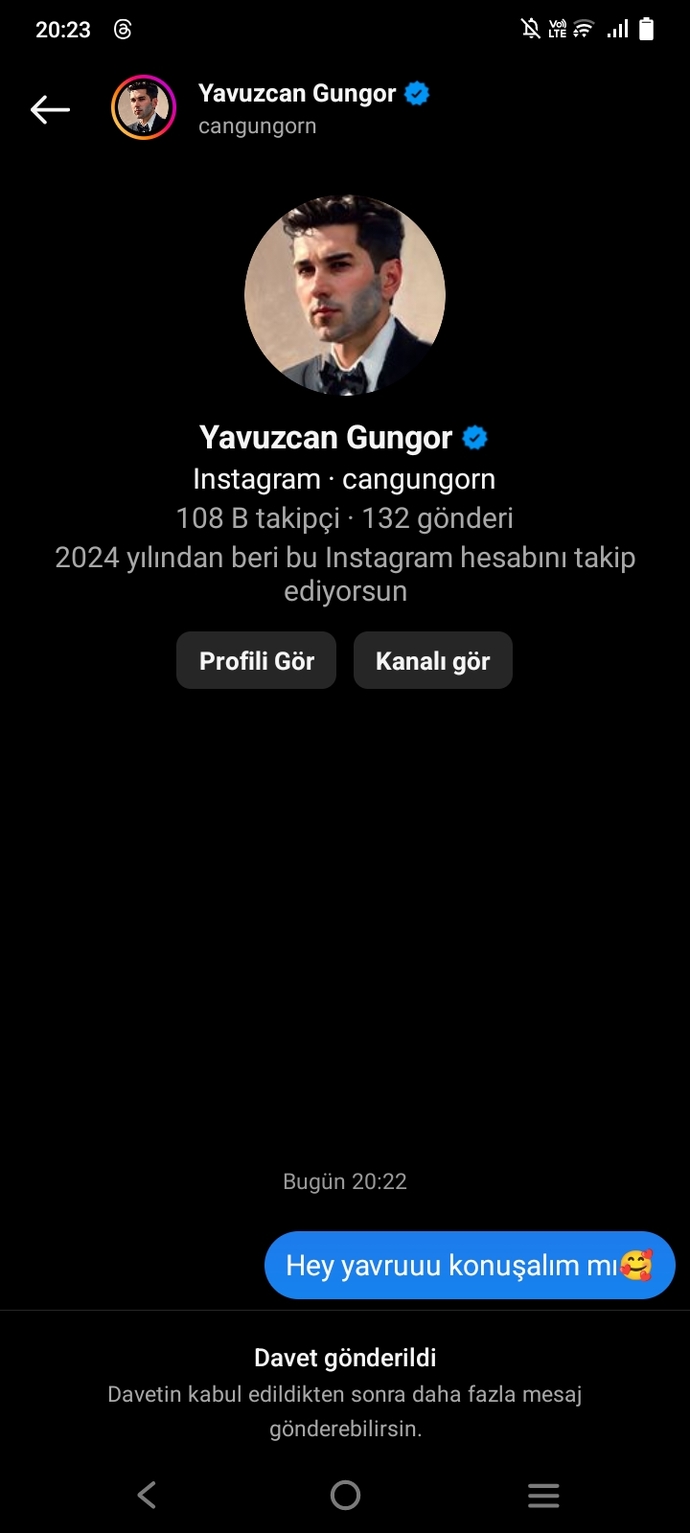Go back using the top arrow
690x1533 pixels.
pos(50,109)
